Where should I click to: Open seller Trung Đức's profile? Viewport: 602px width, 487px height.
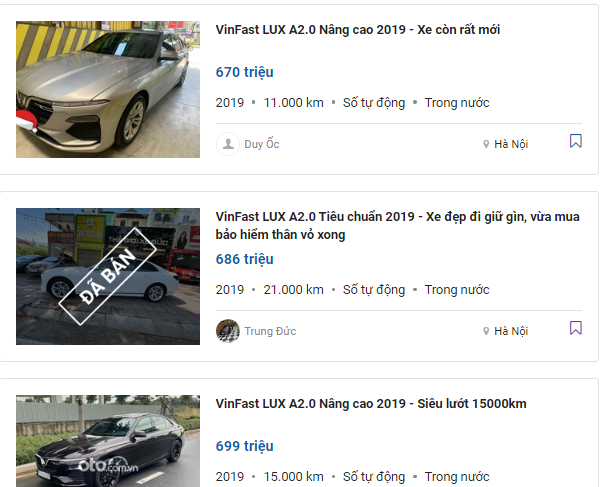(x=269, y=331)
